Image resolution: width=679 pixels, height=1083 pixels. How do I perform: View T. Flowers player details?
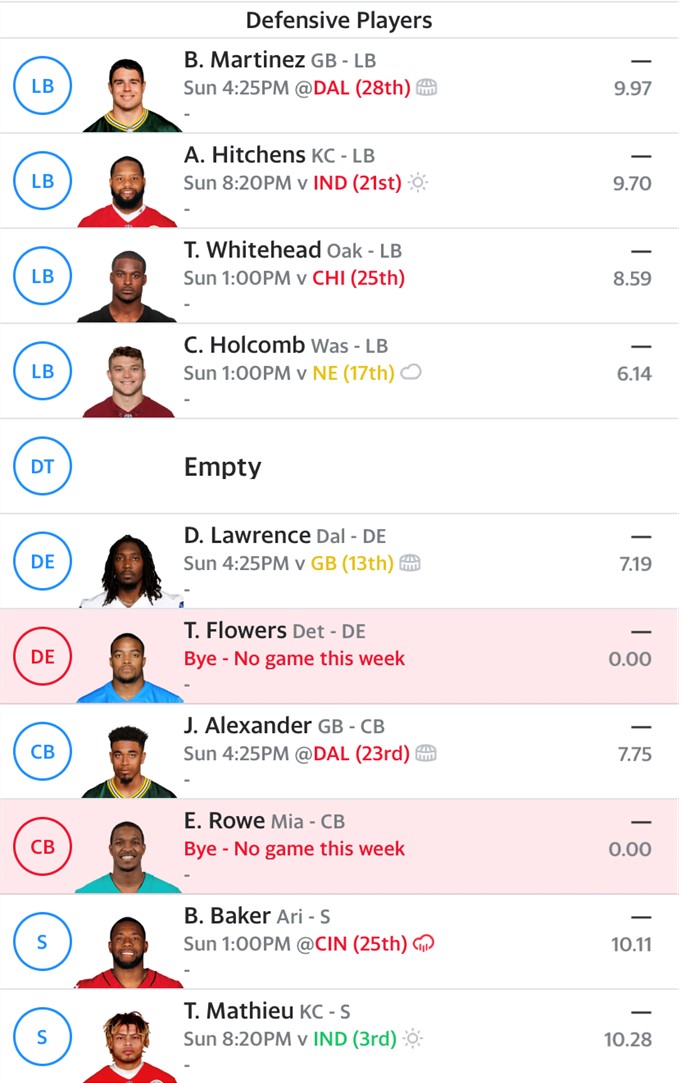click(x=236, y=630)
